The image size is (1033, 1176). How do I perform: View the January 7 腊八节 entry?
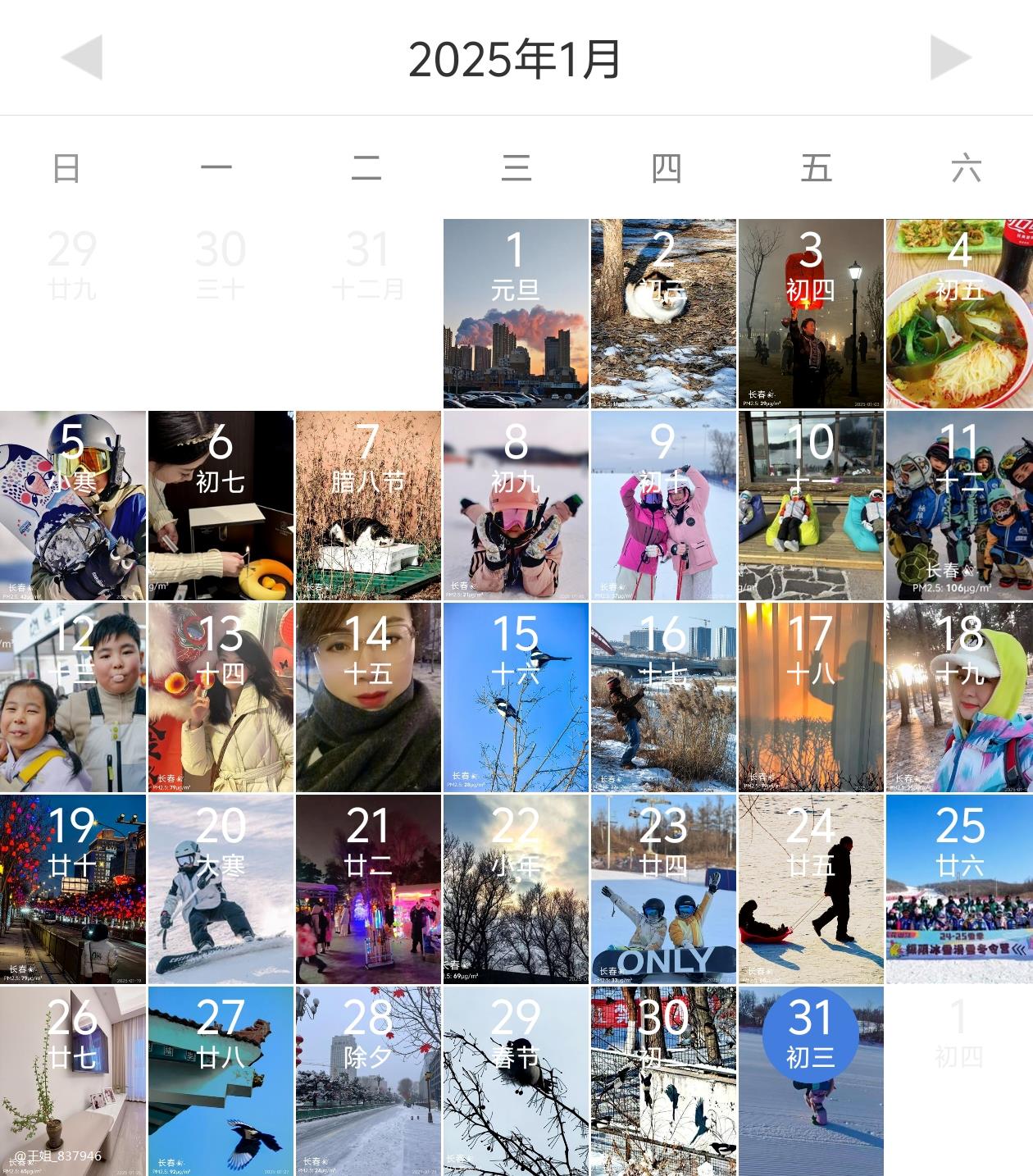pyautogui.click(x=368, y=506)
